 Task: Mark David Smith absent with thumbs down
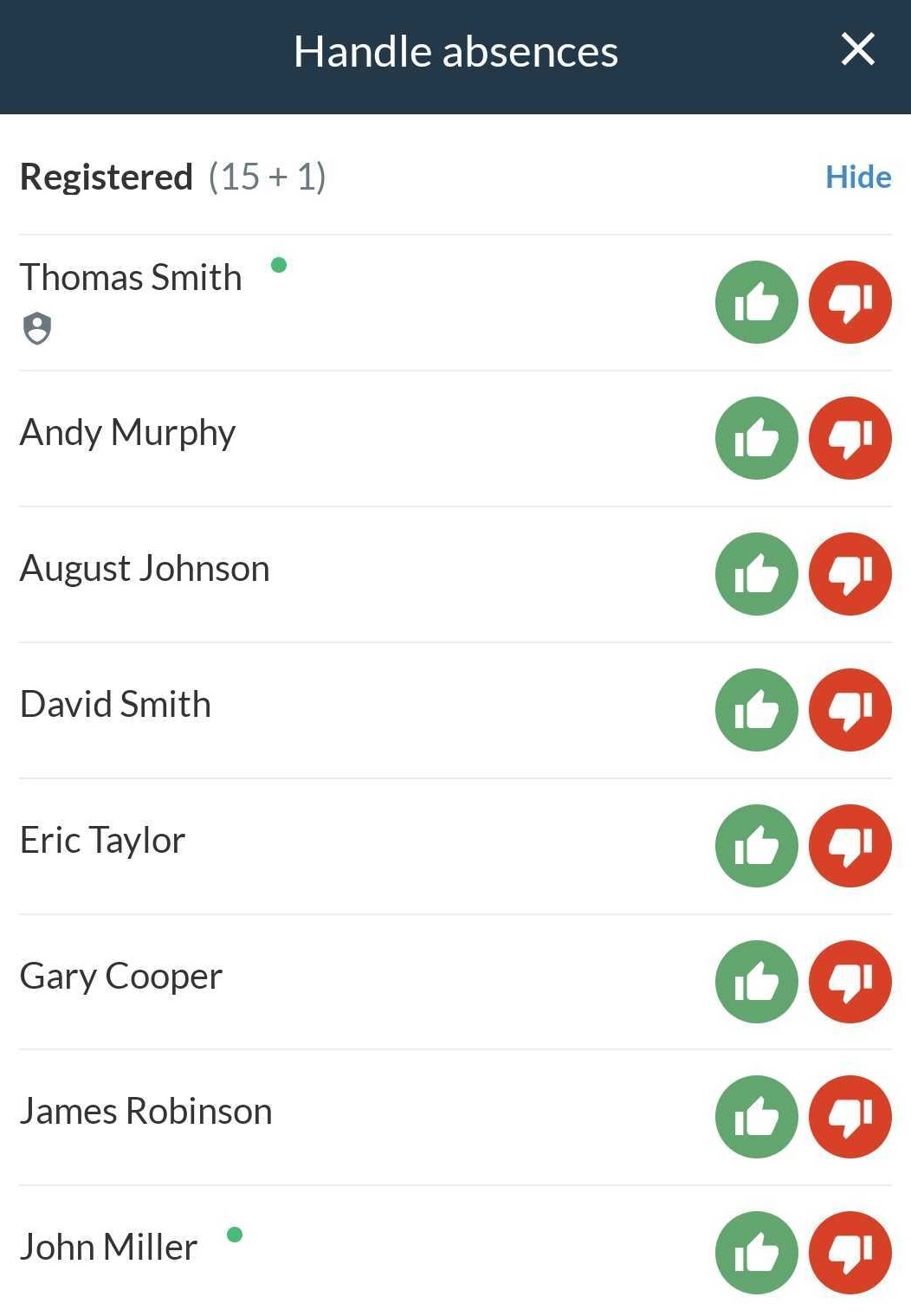click(x=850, y=710)
